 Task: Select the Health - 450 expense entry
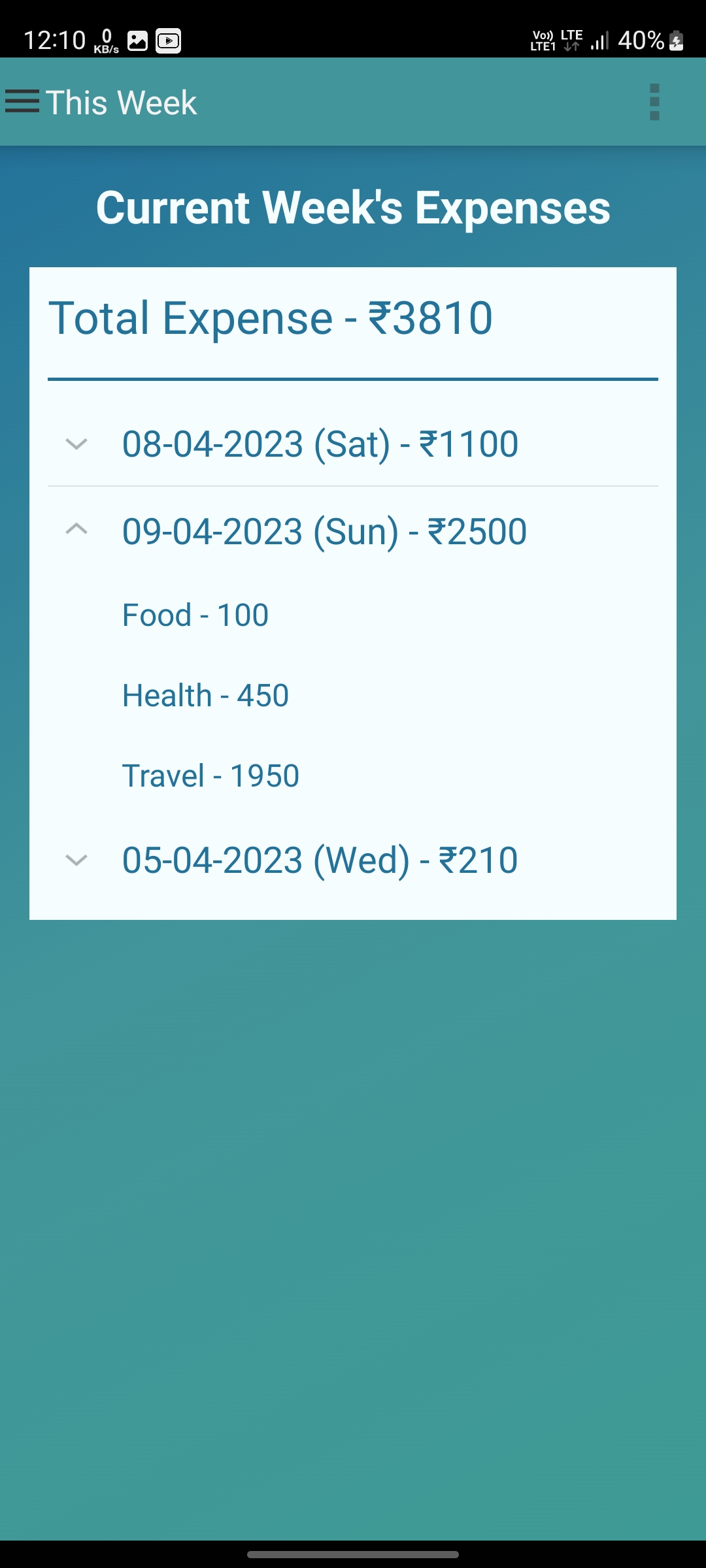pos(205,694)
